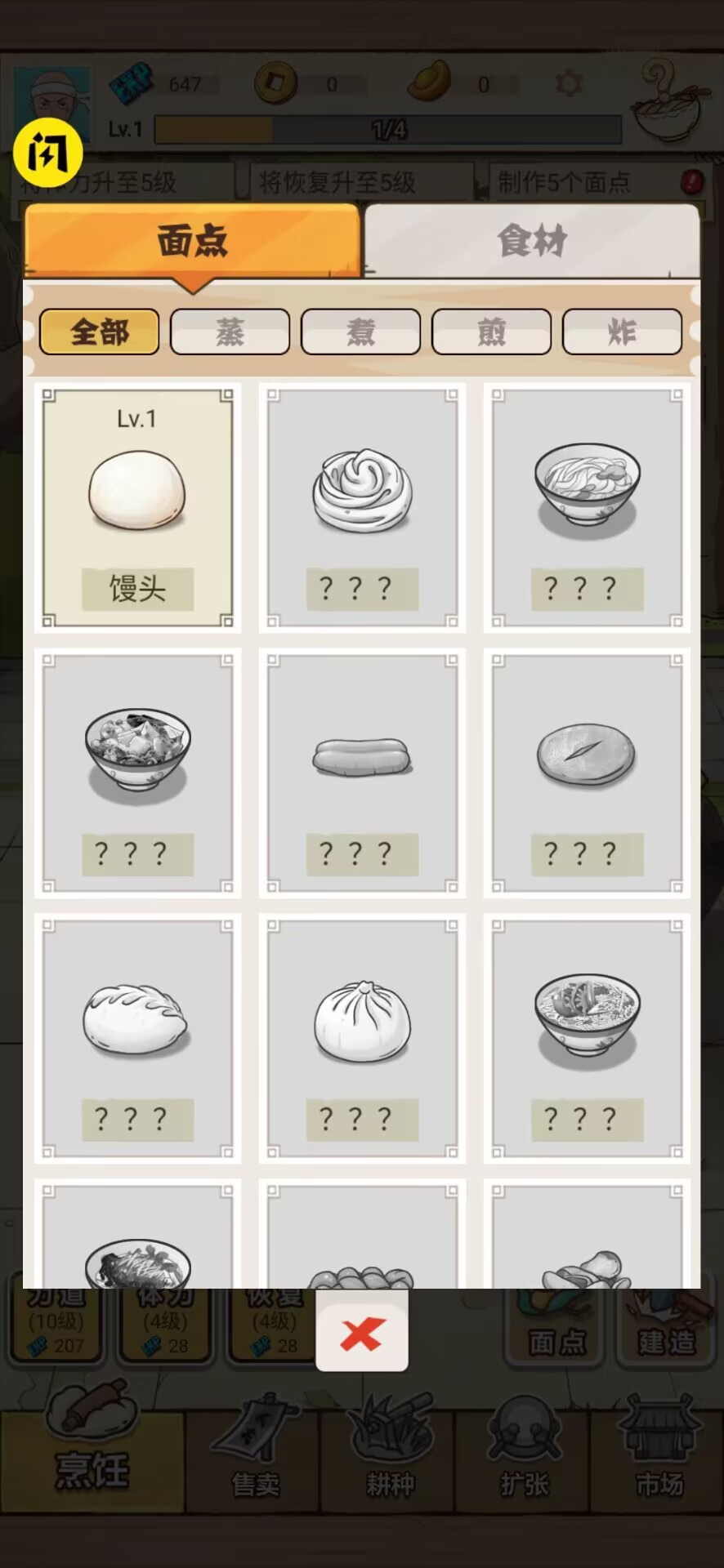Screen dimensions: 724x1568
Task: Tap the locked steamed bun card
Action: 362,1038
